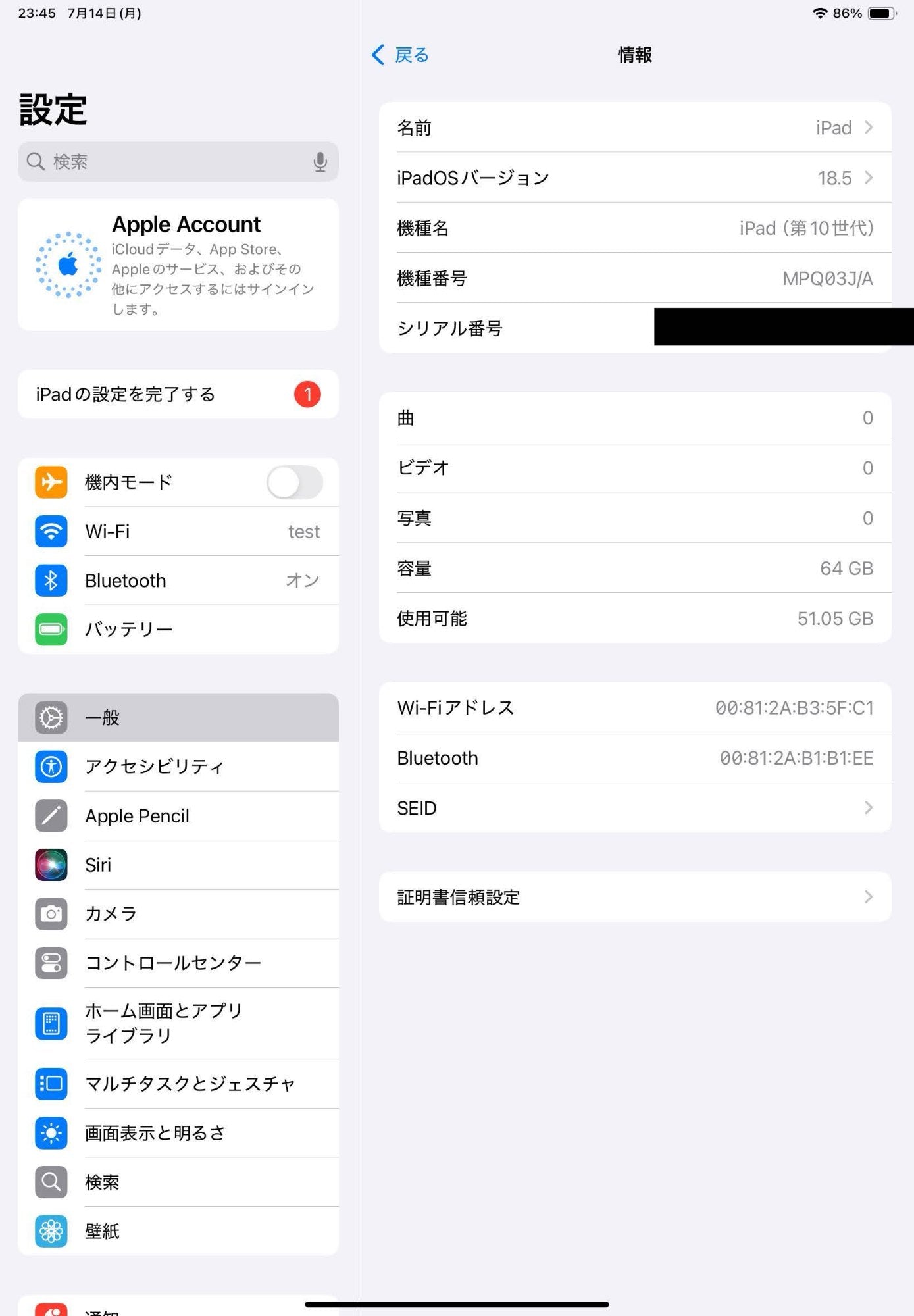Open iPadの設定を完了する row
The height and width of the screenshot is (1316, 914).
coord(178,394)
